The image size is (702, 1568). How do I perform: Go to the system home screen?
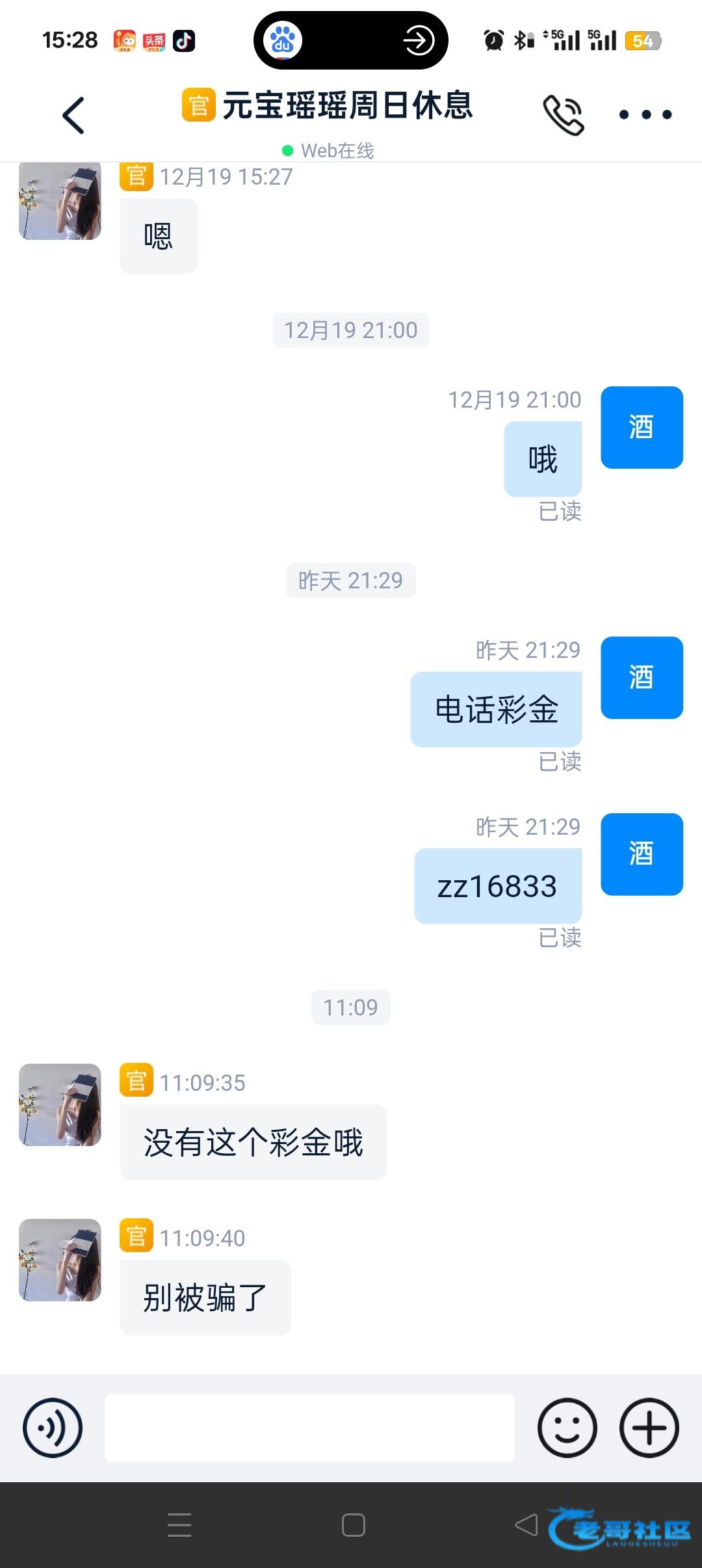click(353, 1525)
